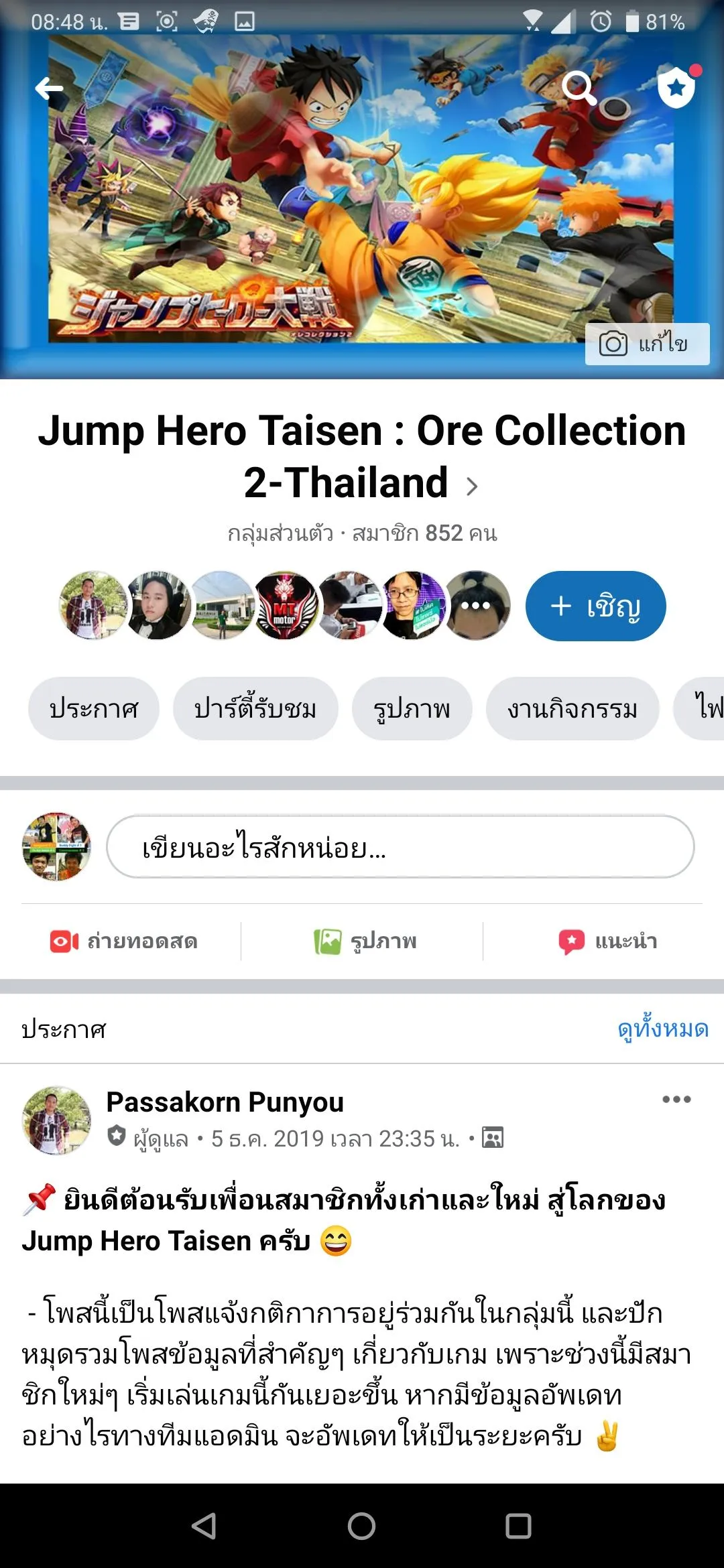
Task: Open Passakorn Punyou's profile
Action: pyautogui.click(x=225, y=1102)
